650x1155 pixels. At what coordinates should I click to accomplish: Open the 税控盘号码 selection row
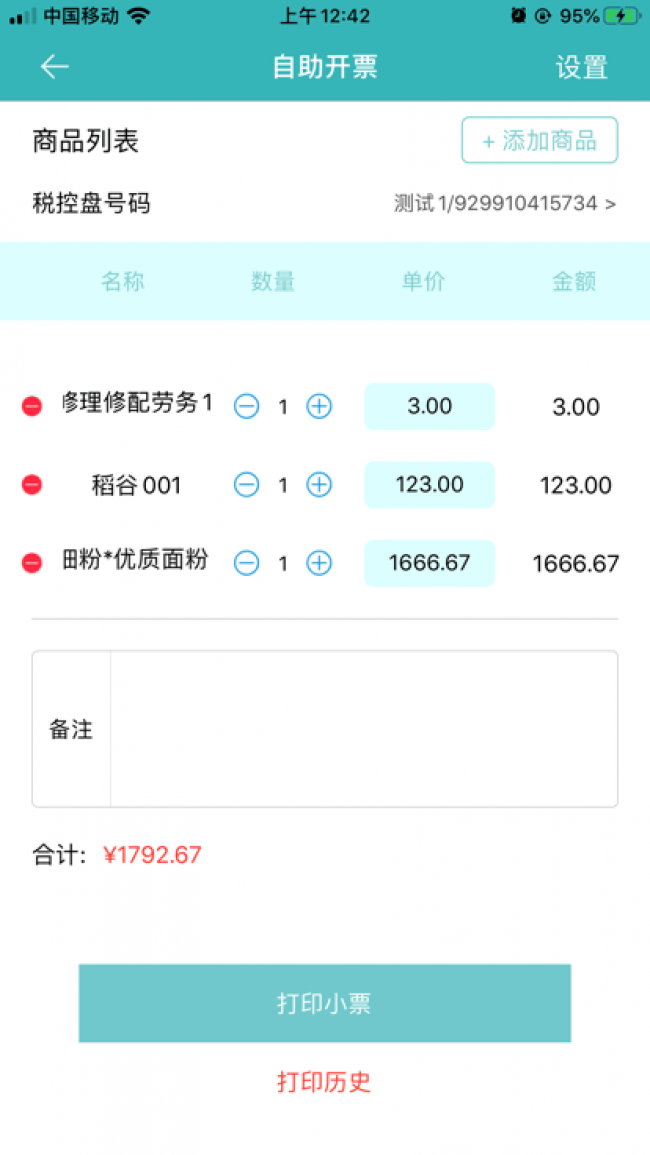(324, 203)
